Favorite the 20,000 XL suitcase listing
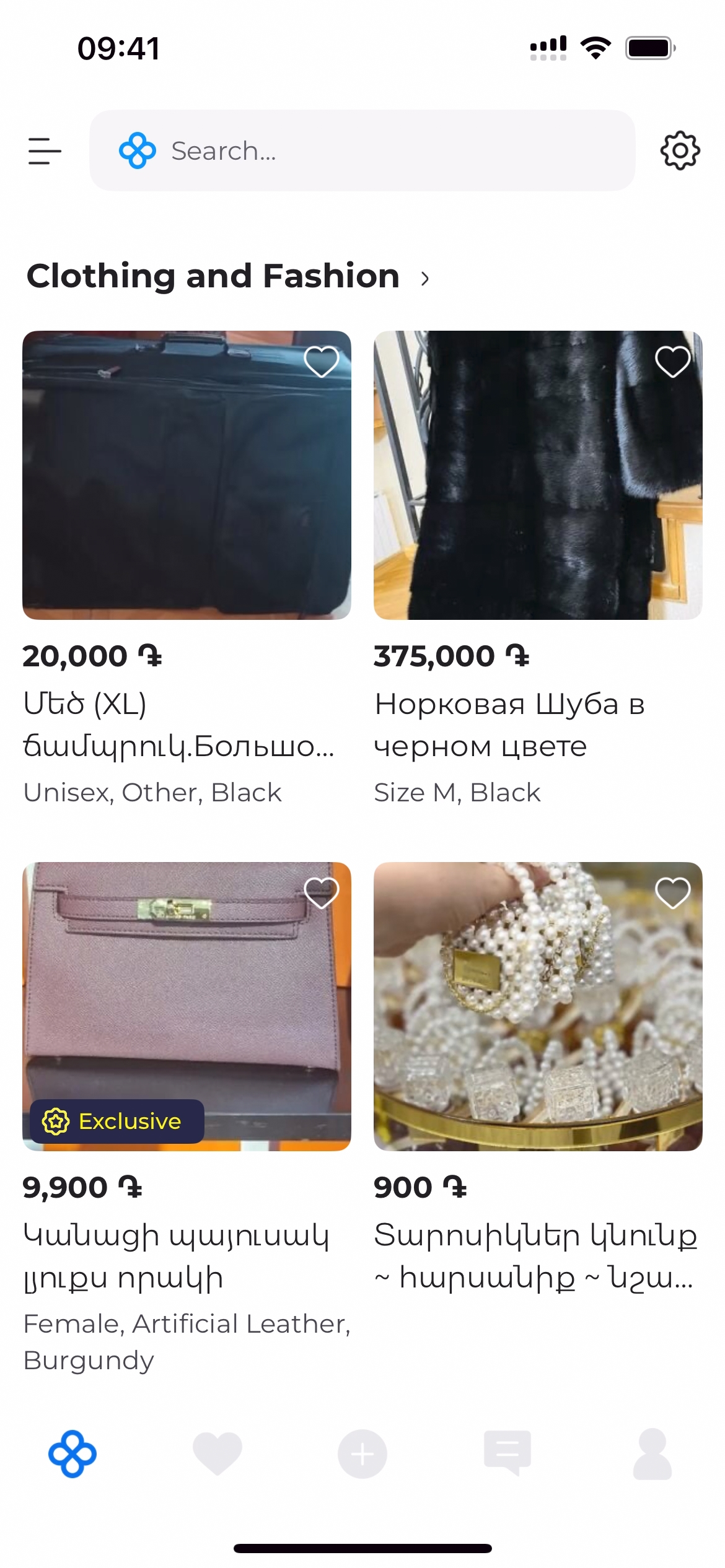Image resolution: width=725 pixels, height=1568 pixels. (321, 362)
